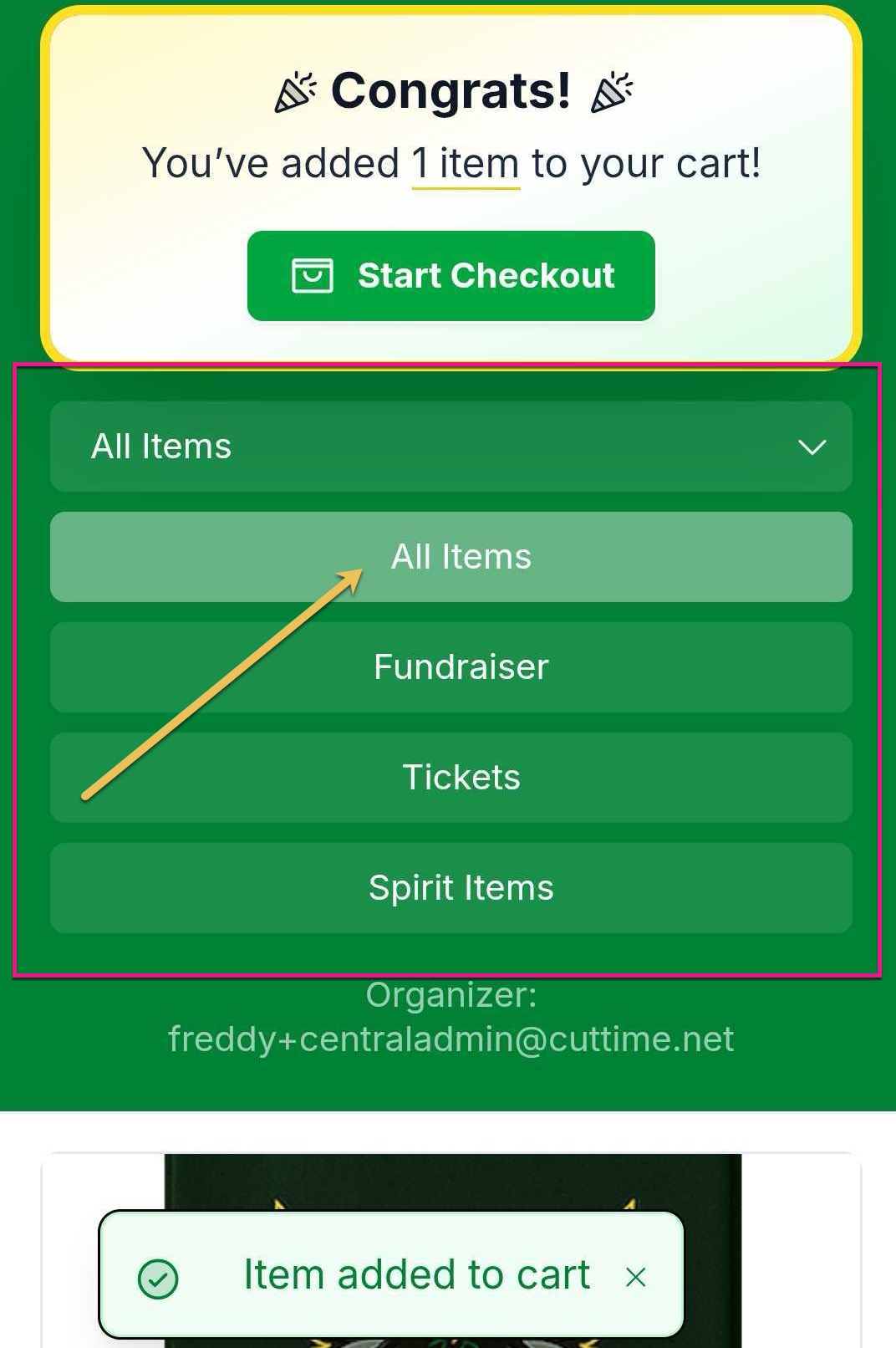896x1348 pixels.
Task: Open the underlined 1 item cart link
Action: tap(466, 164)
